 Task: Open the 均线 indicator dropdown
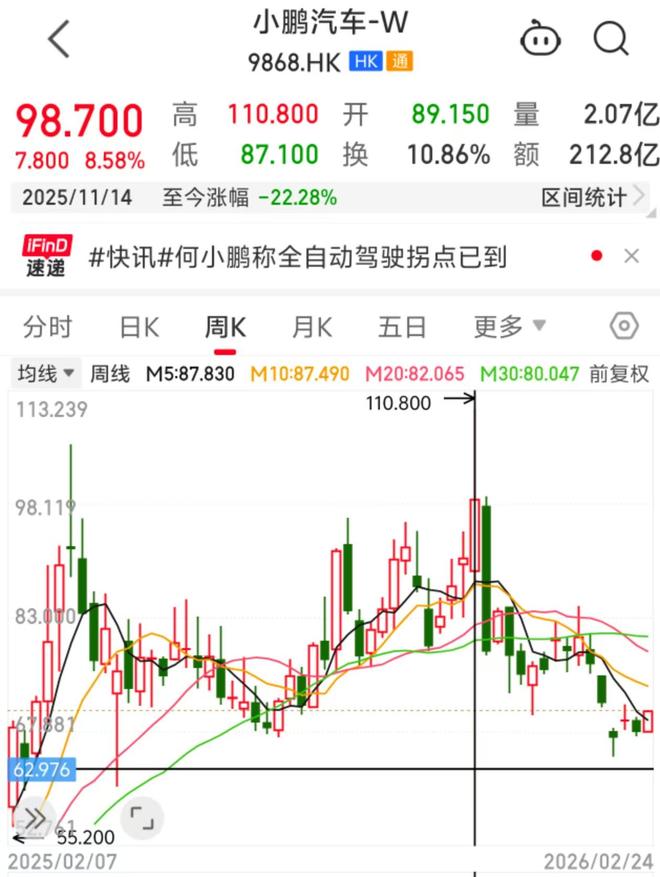click(x=46, y=374)
